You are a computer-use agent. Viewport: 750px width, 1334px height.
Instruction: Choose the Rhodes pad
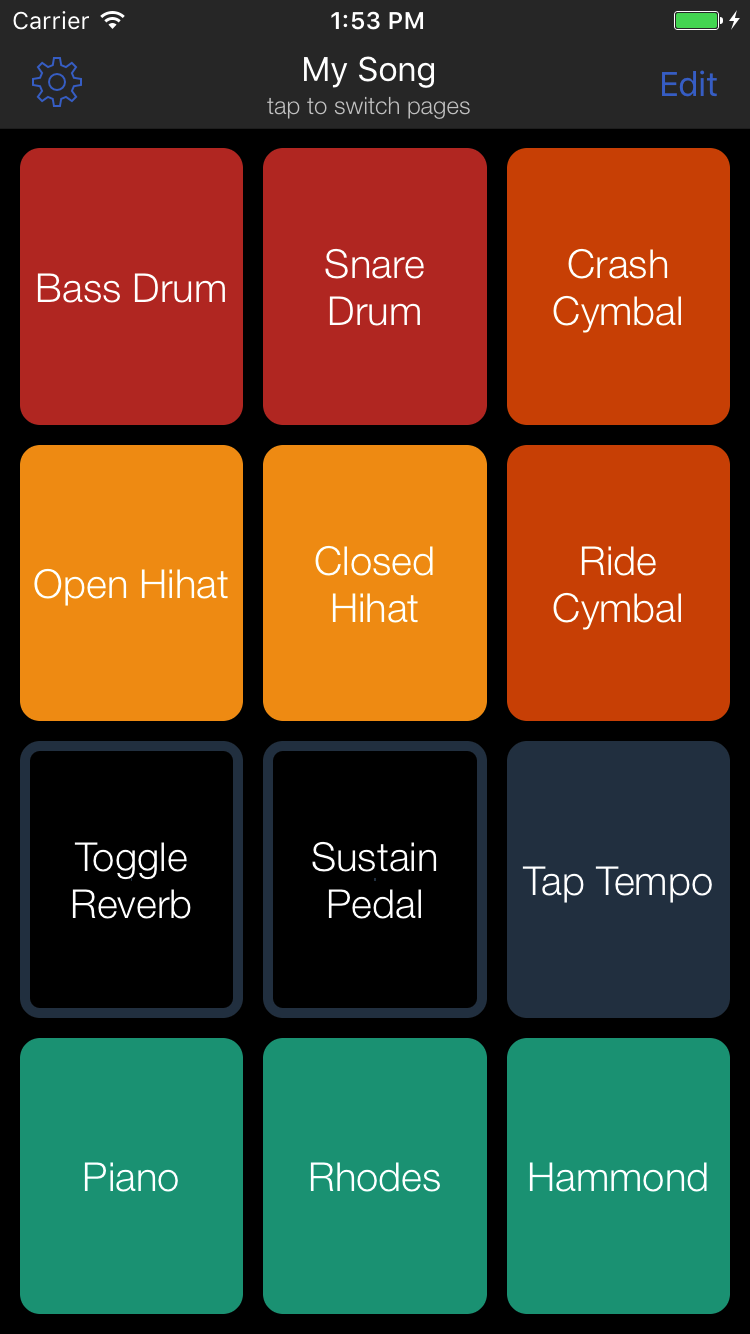[x=375, y=1176]
